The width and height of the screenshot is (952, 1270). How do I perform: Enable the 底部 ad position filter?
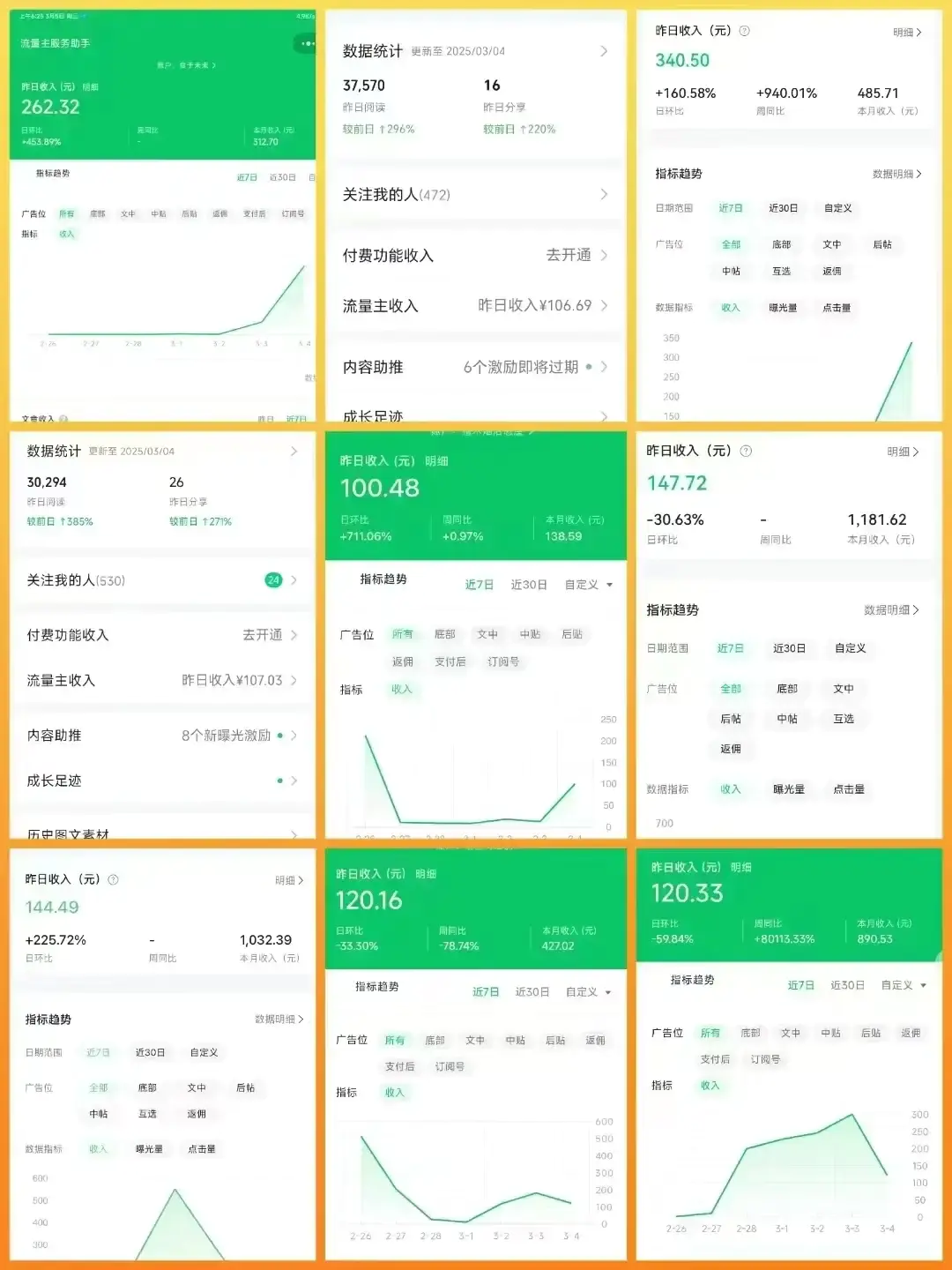[785, 689]
